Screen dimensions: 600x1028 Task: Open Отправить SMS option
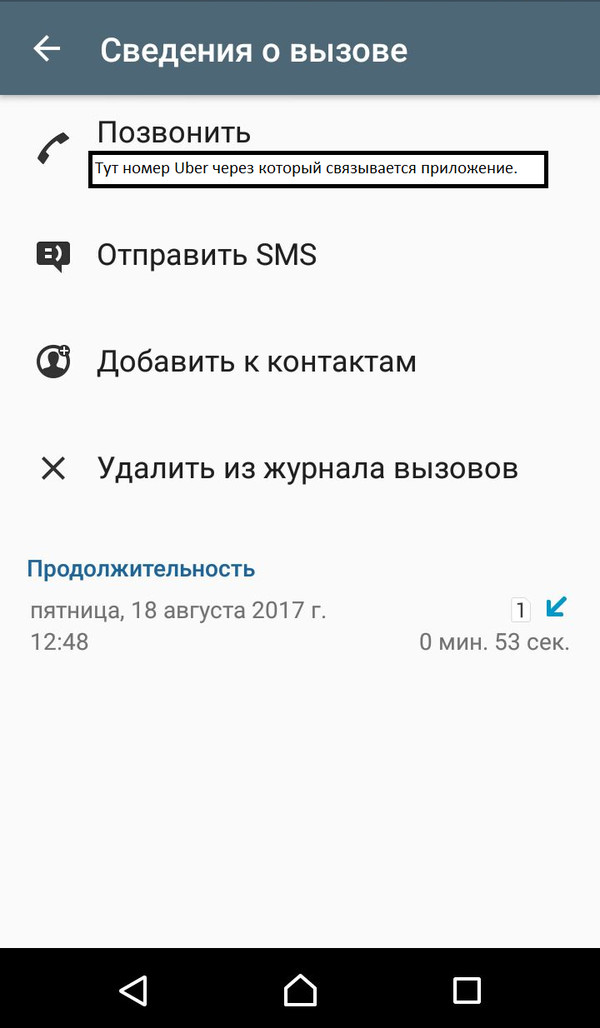[x=206, y=255]
